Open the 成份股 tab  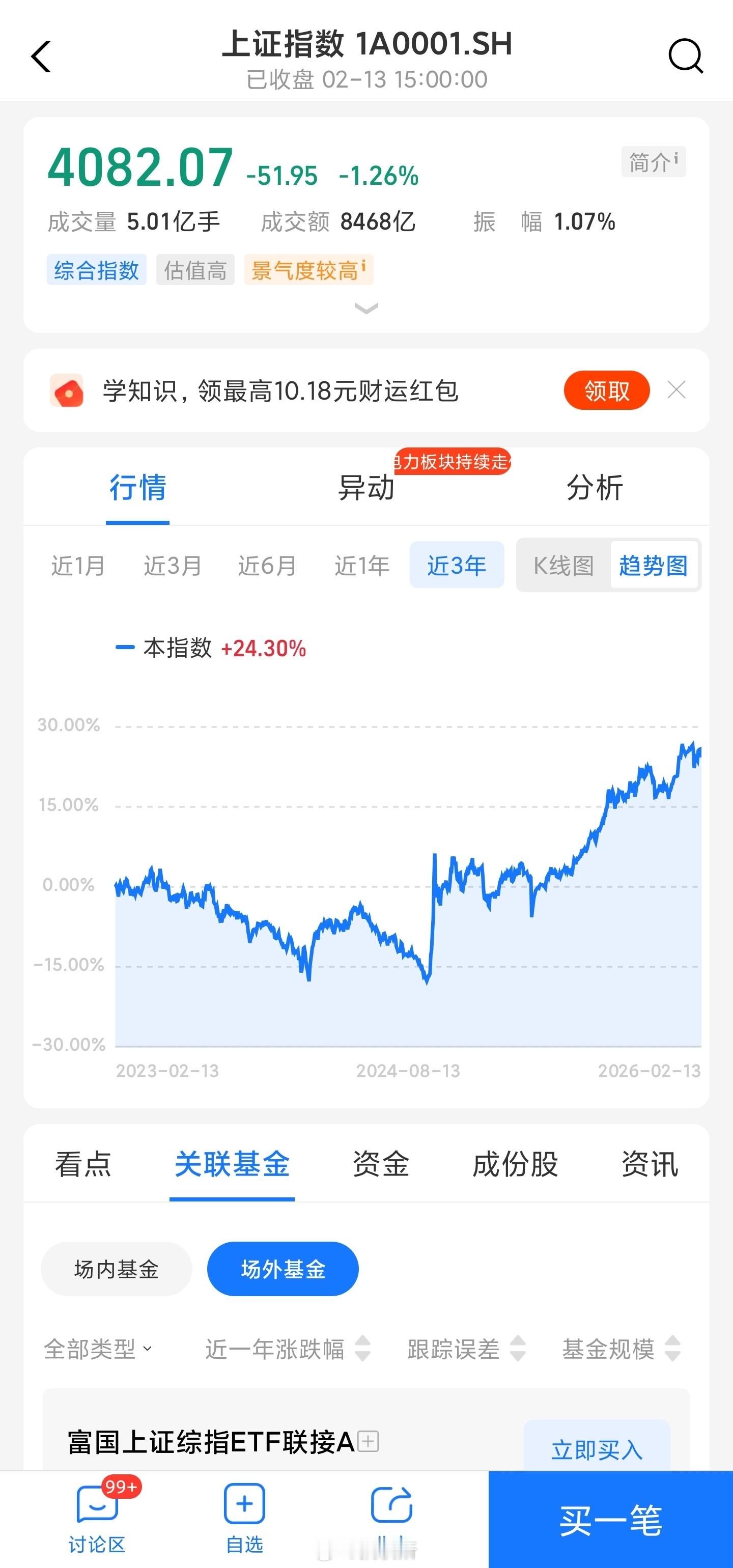click(516, 1164)
